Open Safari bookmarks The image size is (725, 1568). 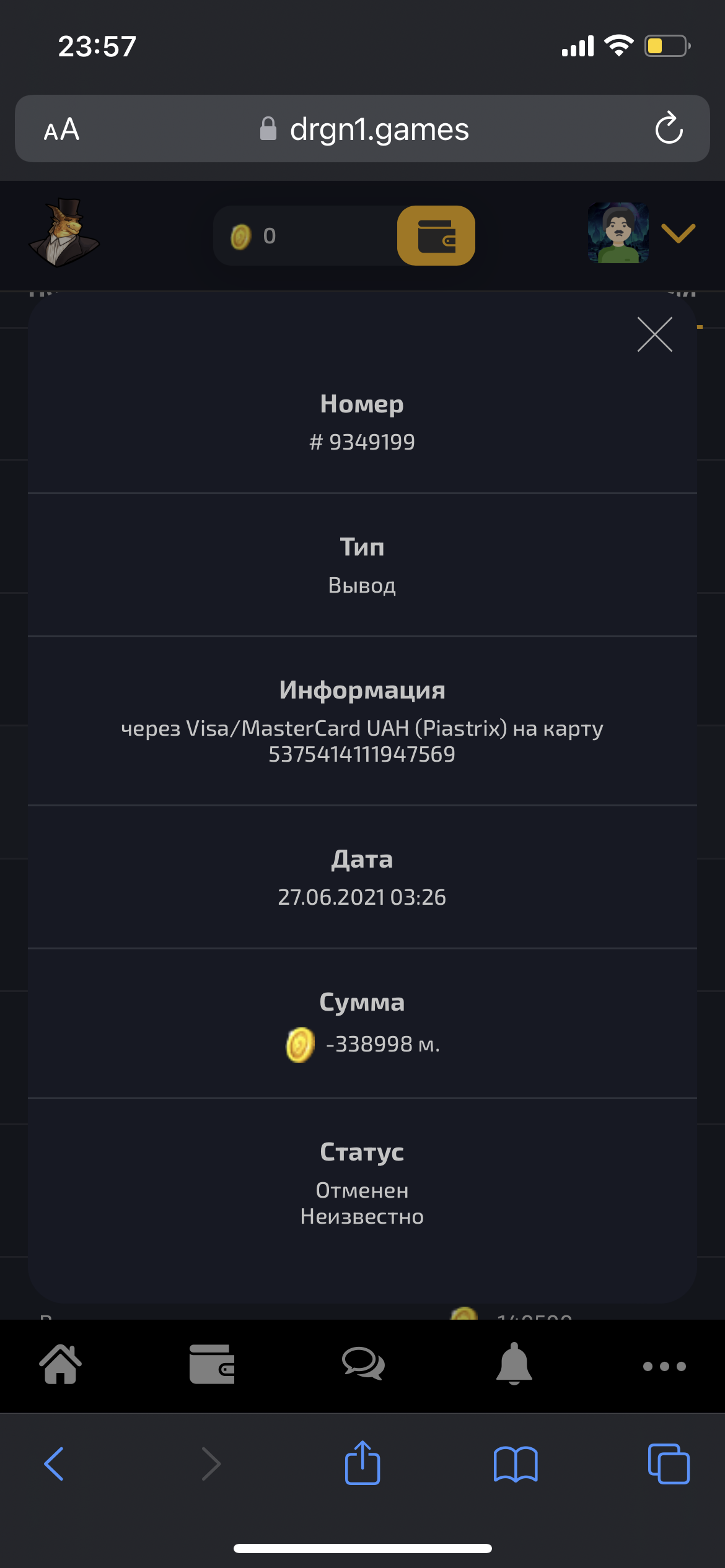click(516, 1464)
